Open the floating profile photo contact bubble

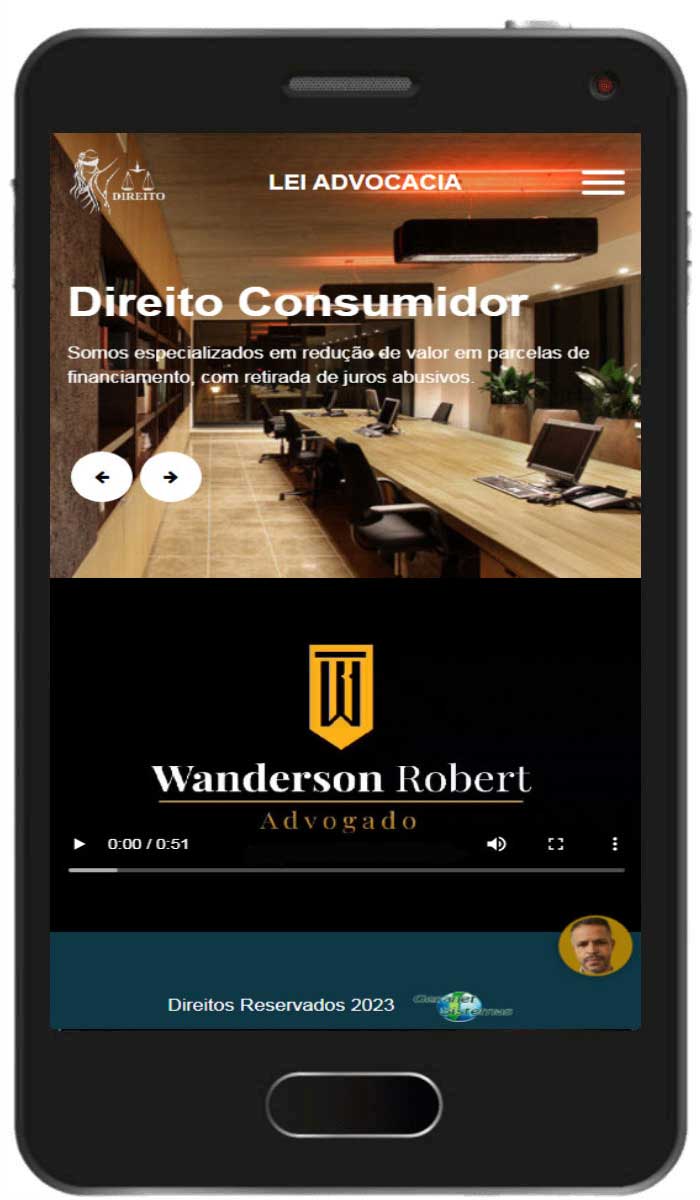pos(595,946)
